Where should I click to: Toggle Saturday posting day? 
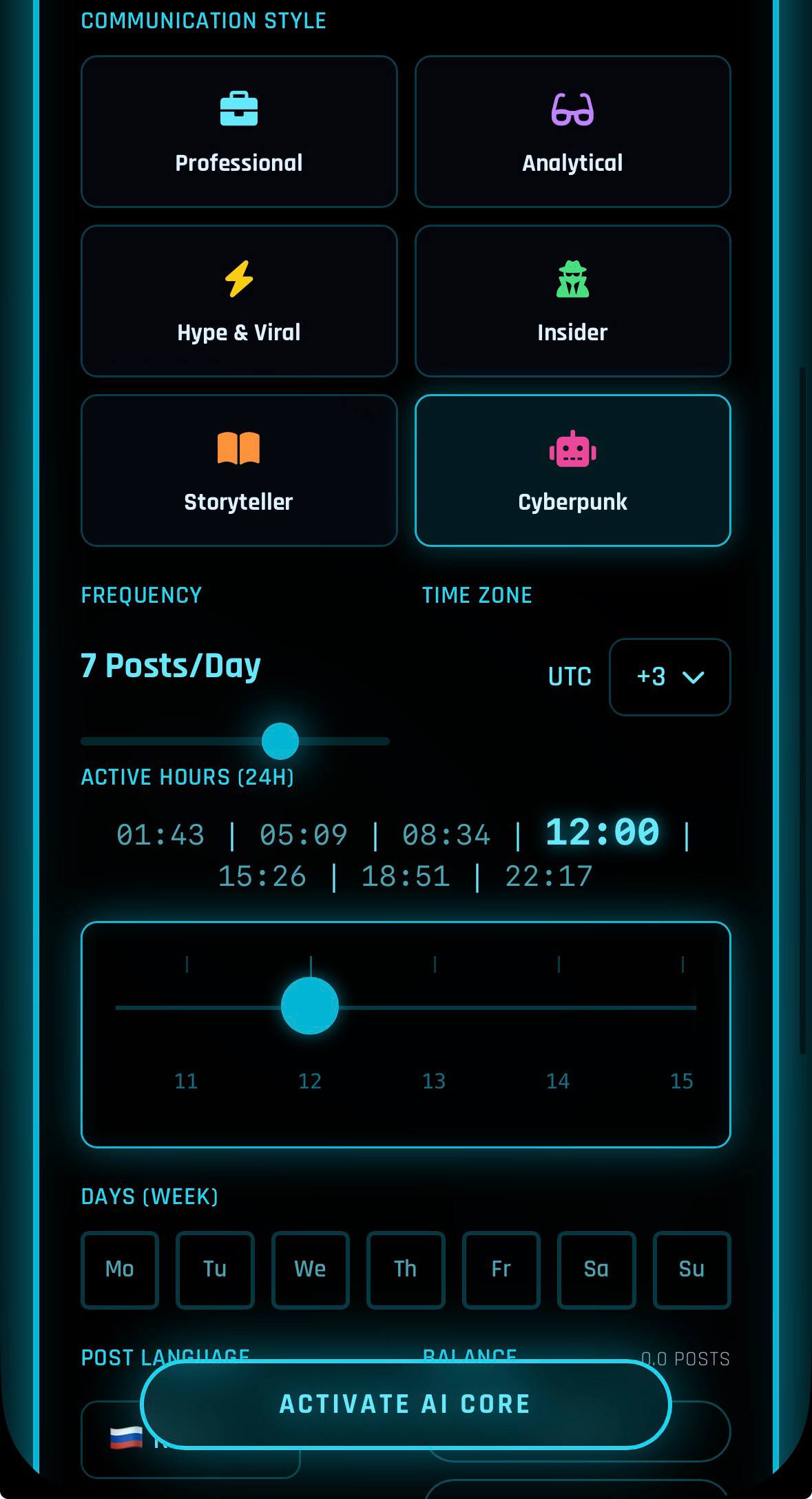[596, 1270]
